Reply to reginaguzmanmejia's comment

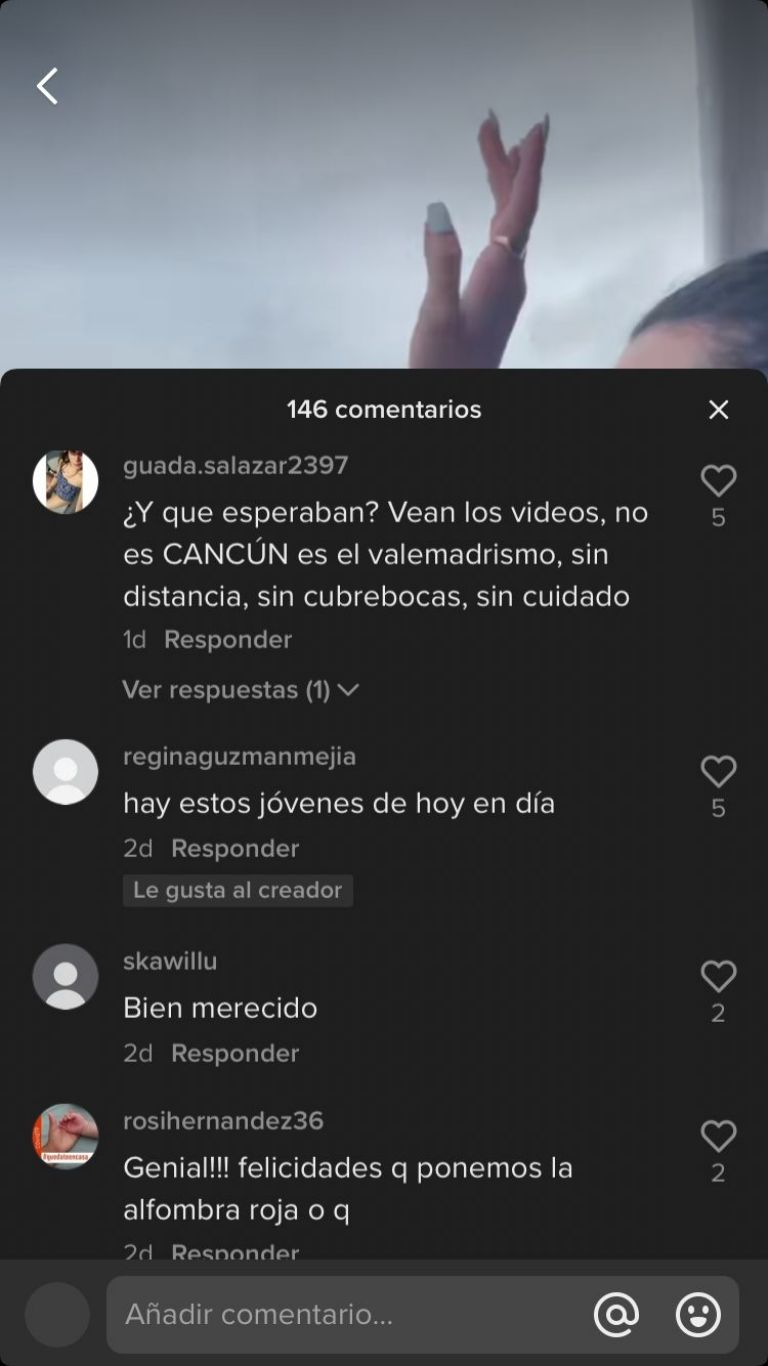(235, 849)
